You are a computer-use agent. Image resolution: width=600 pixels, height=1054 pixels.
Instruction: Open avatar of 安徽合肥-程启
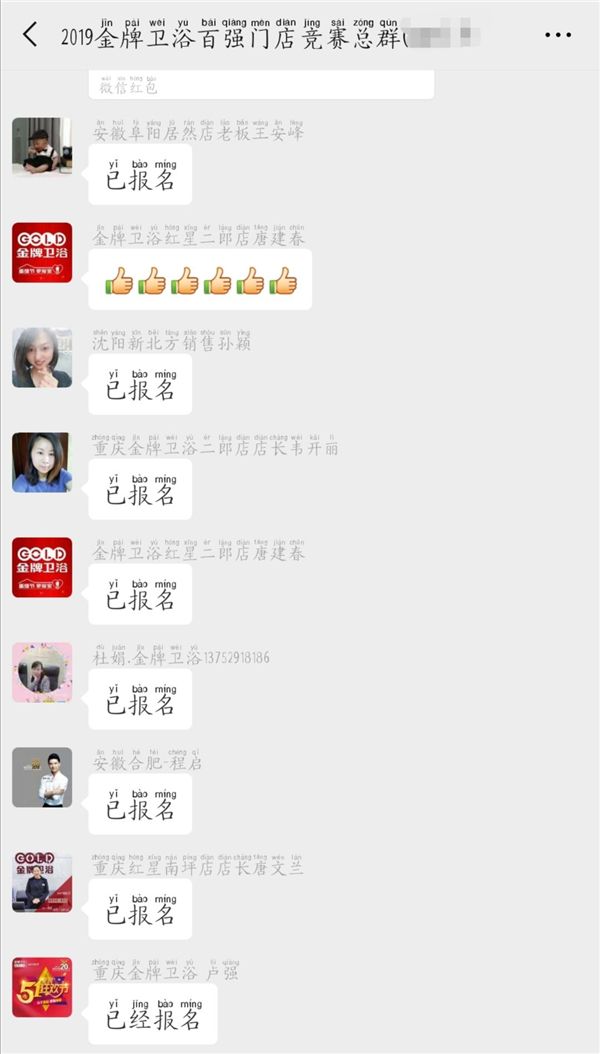(42, 777)
